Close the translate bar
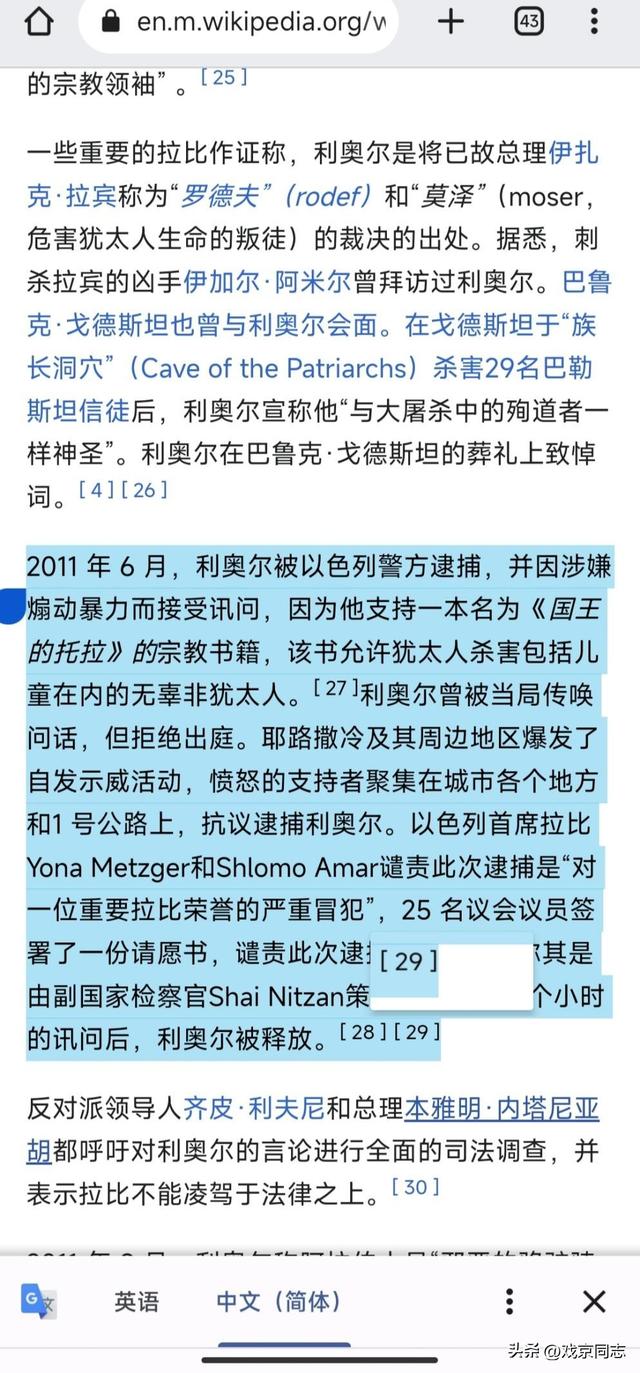Image resolution: width=640 pixels, height=1373 pixels. [594, 1301]
